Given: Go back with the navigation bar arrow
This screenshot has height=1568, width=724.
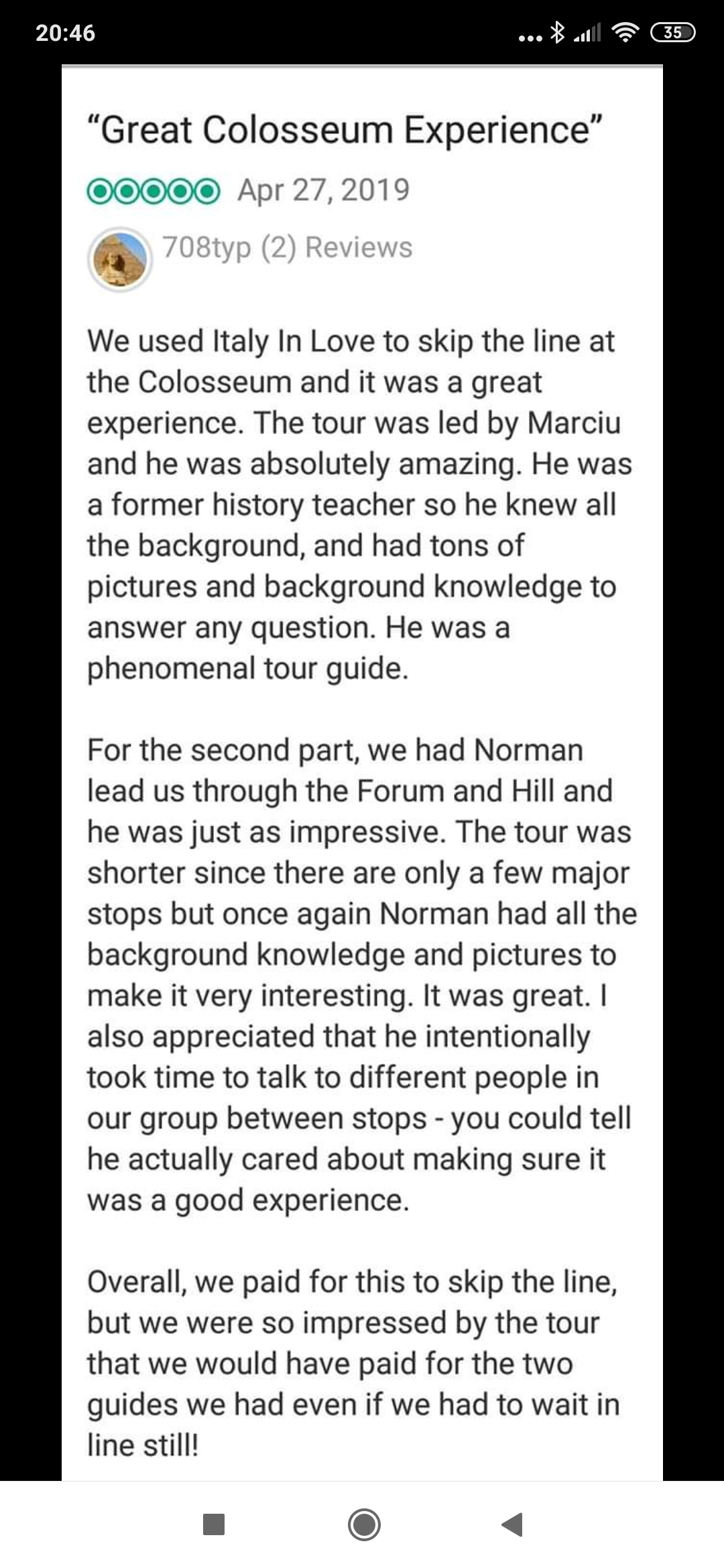Looking at the screenshot, I should [x=512, y=1524].
